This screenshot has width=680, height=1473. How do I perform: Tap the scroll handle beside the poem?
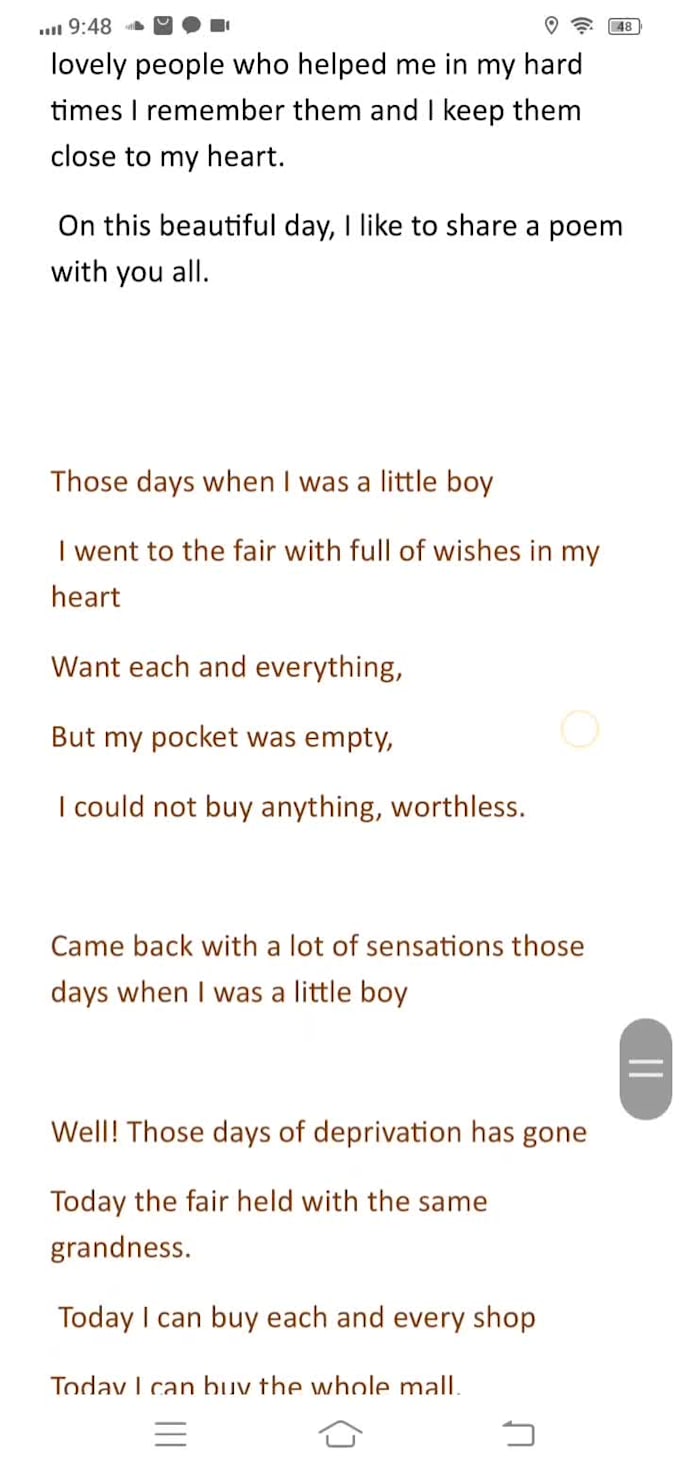(645, 1069)
